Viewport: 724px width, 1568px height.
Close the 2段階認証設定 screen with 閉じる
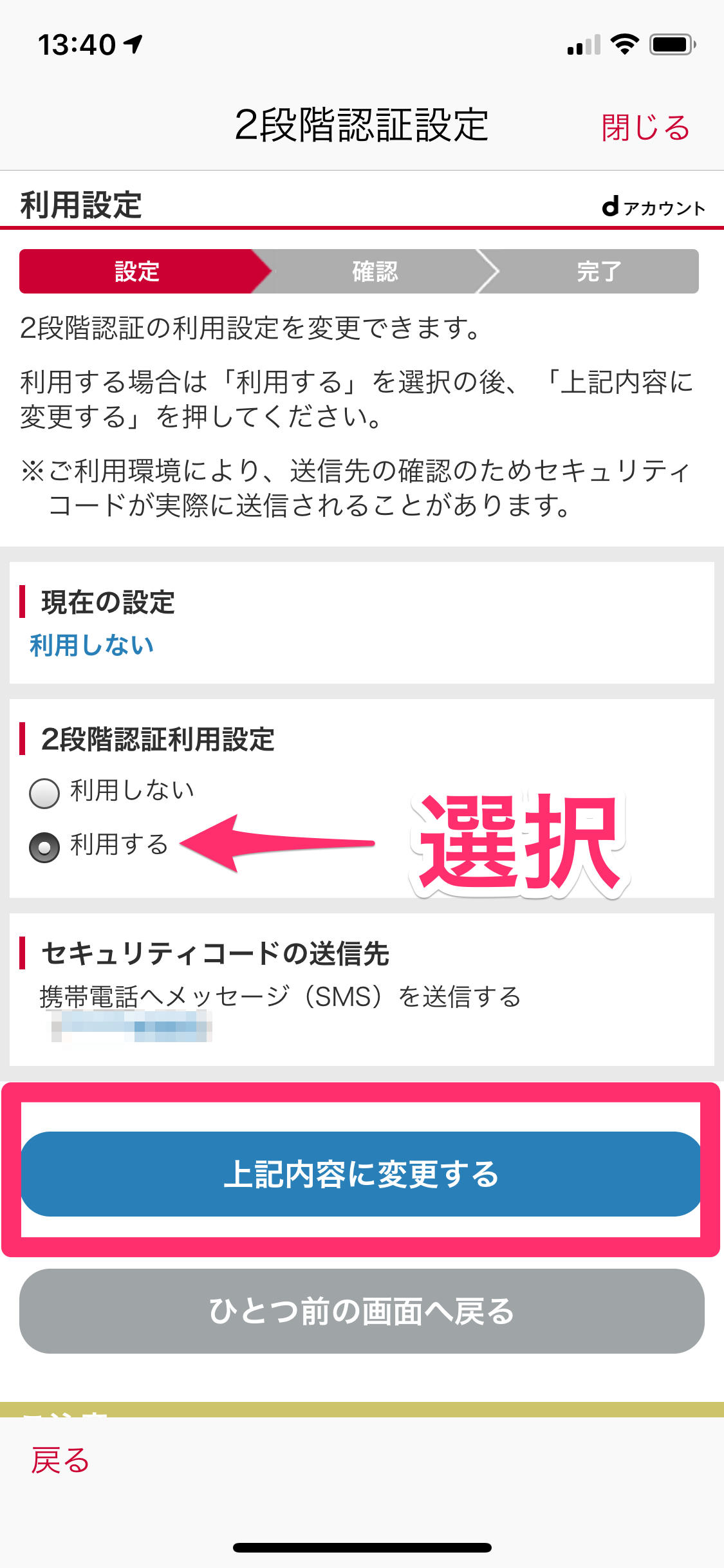coord(645,127)
